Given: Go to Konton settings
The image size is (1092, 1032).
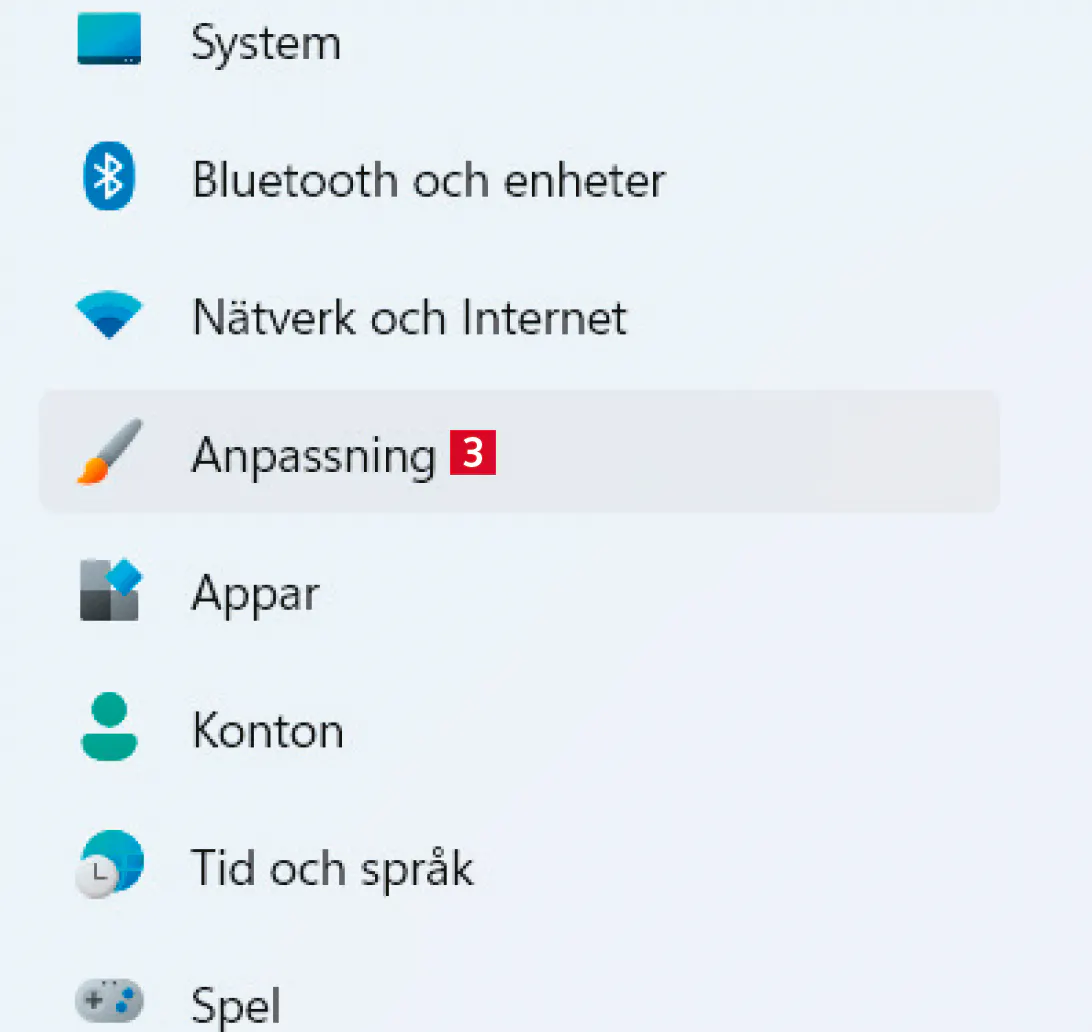Looking at the screenshot, I should point(267,731).
